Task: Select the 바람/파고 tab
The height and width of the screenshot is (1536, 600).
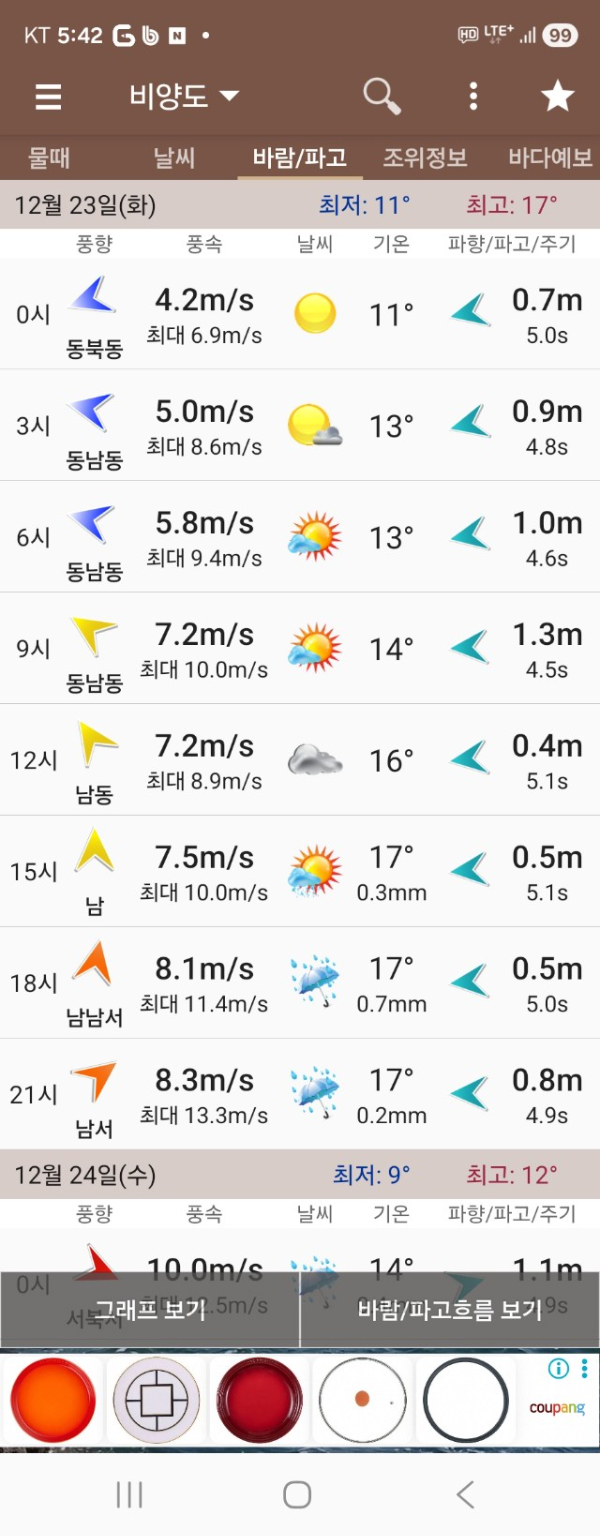Action: 299,158
